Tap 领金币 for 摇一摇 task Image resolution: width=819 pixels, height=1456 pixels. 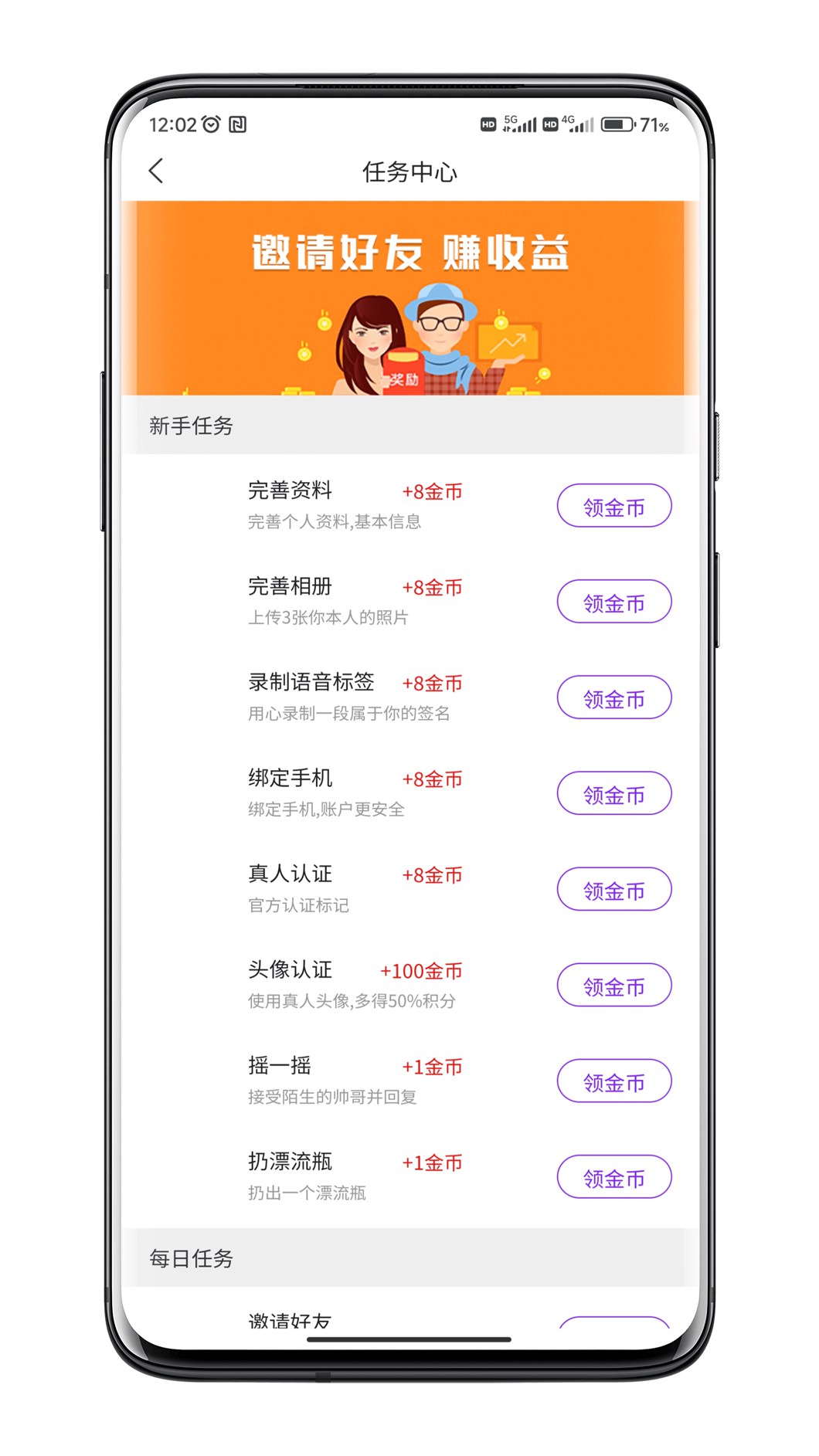click(x=613, y=1081)
